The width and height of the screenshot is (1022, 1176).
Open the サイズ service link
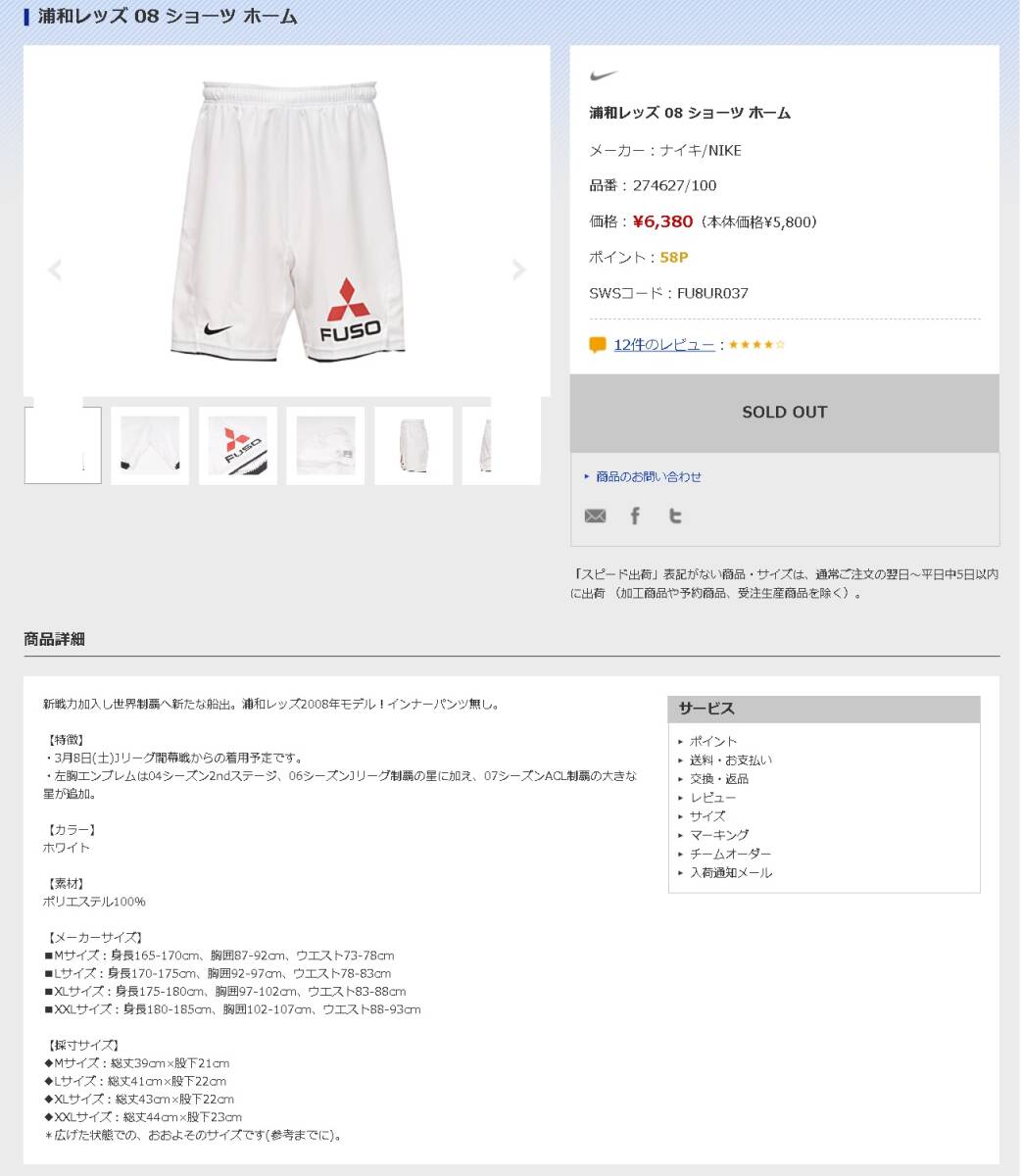pos(707,816)
